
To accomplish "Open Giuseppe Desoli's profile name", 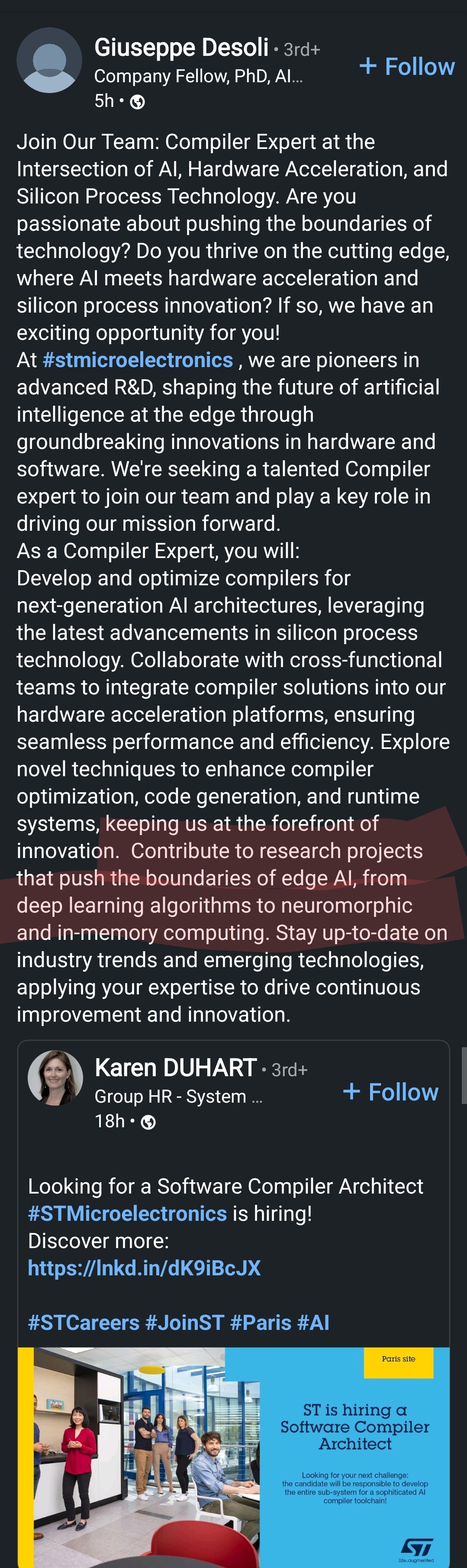I will [x=181, y=48].
